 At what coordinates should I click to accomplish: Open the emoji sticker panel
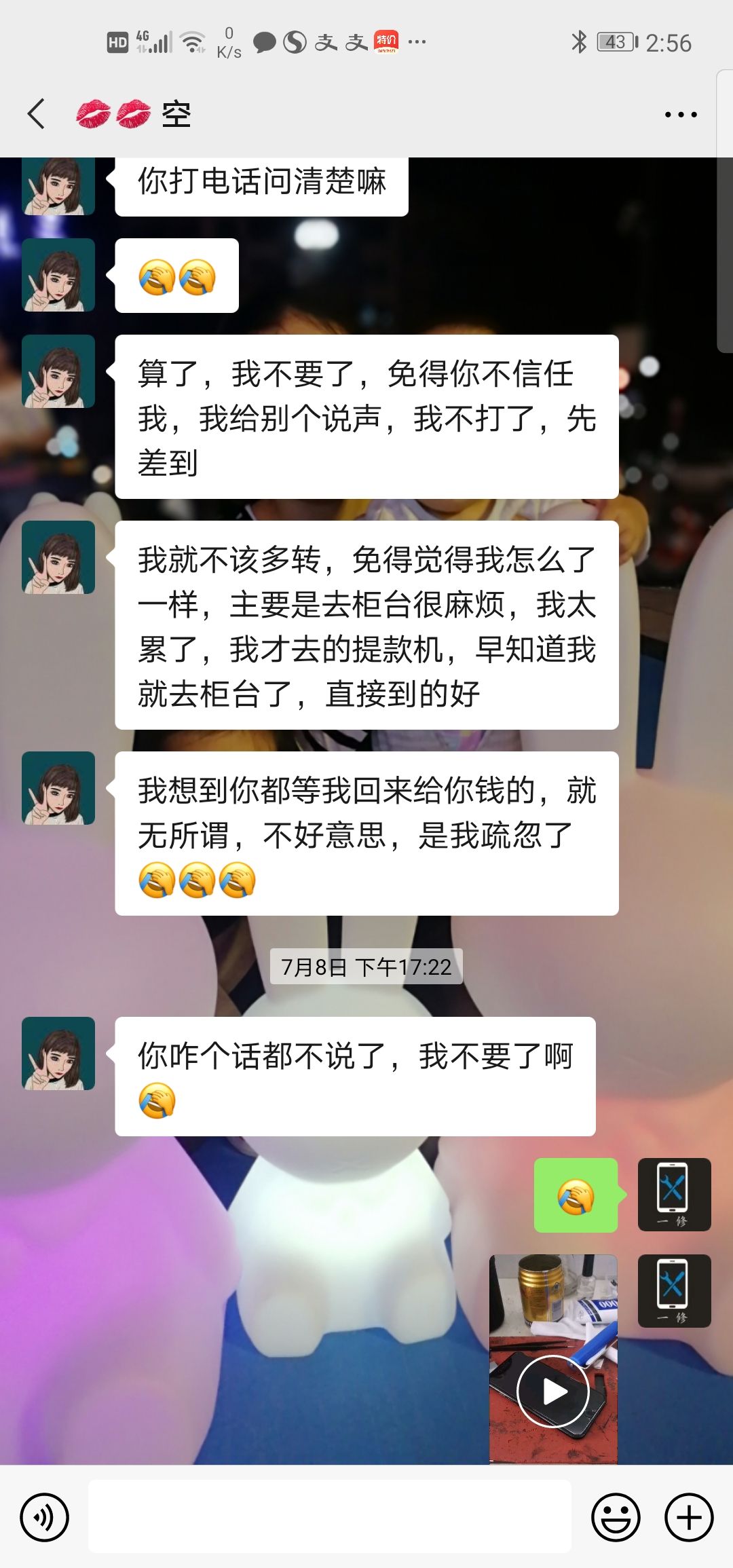[x=616, y=1517]
